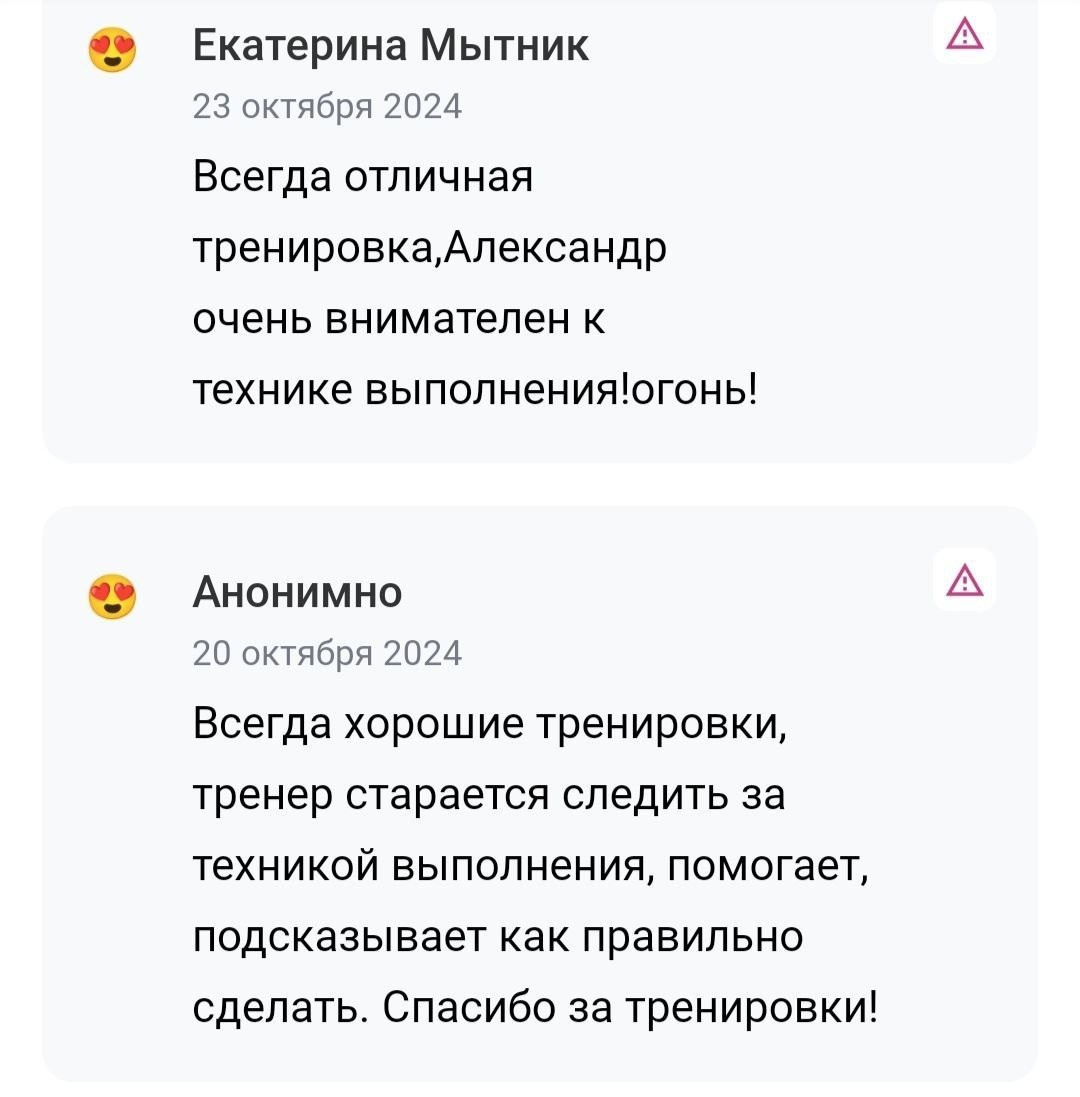Open the complaint warning triangle in the top card
The width and height of the screenshot is (1080, 1097).
point(963,33)
